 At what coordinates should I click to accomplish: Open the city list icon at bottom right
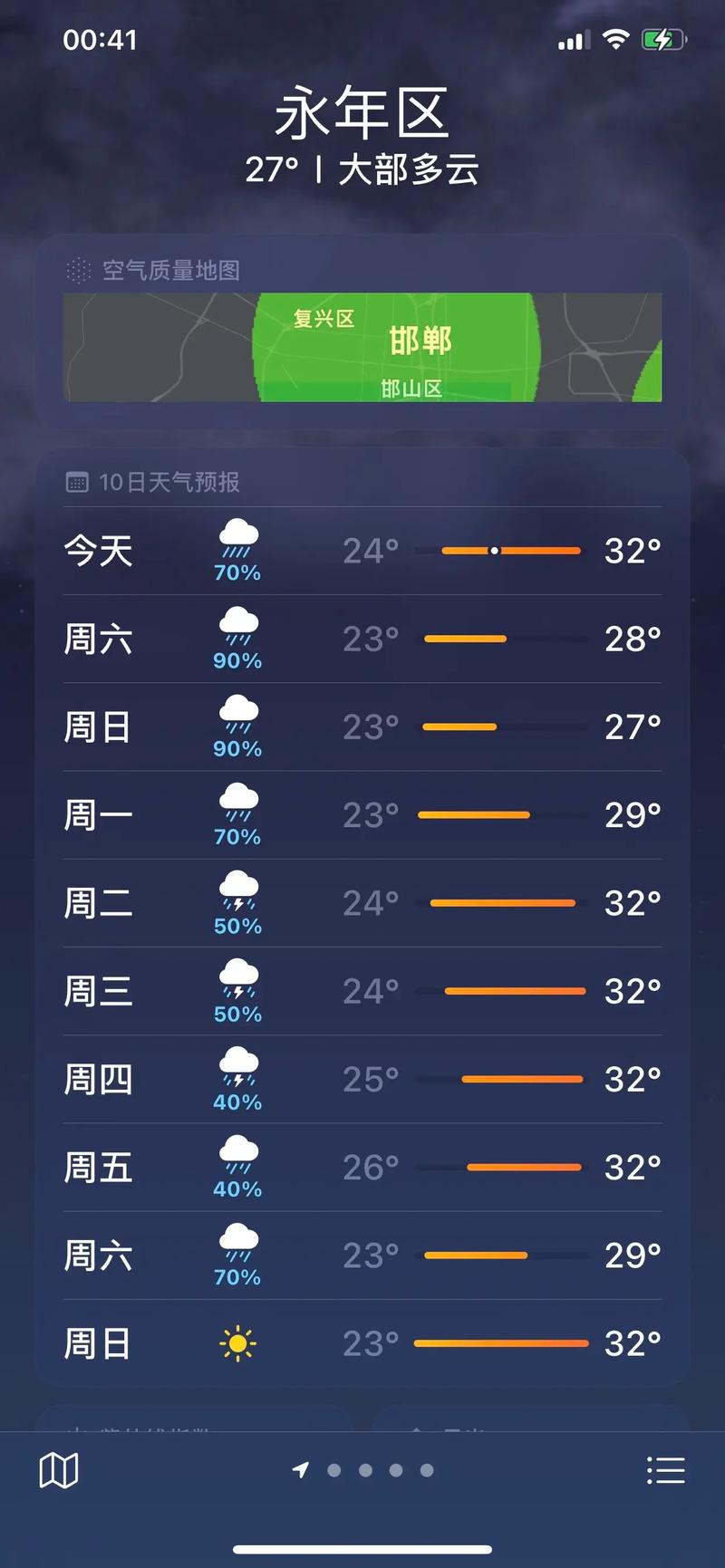tap(666, 1469)
